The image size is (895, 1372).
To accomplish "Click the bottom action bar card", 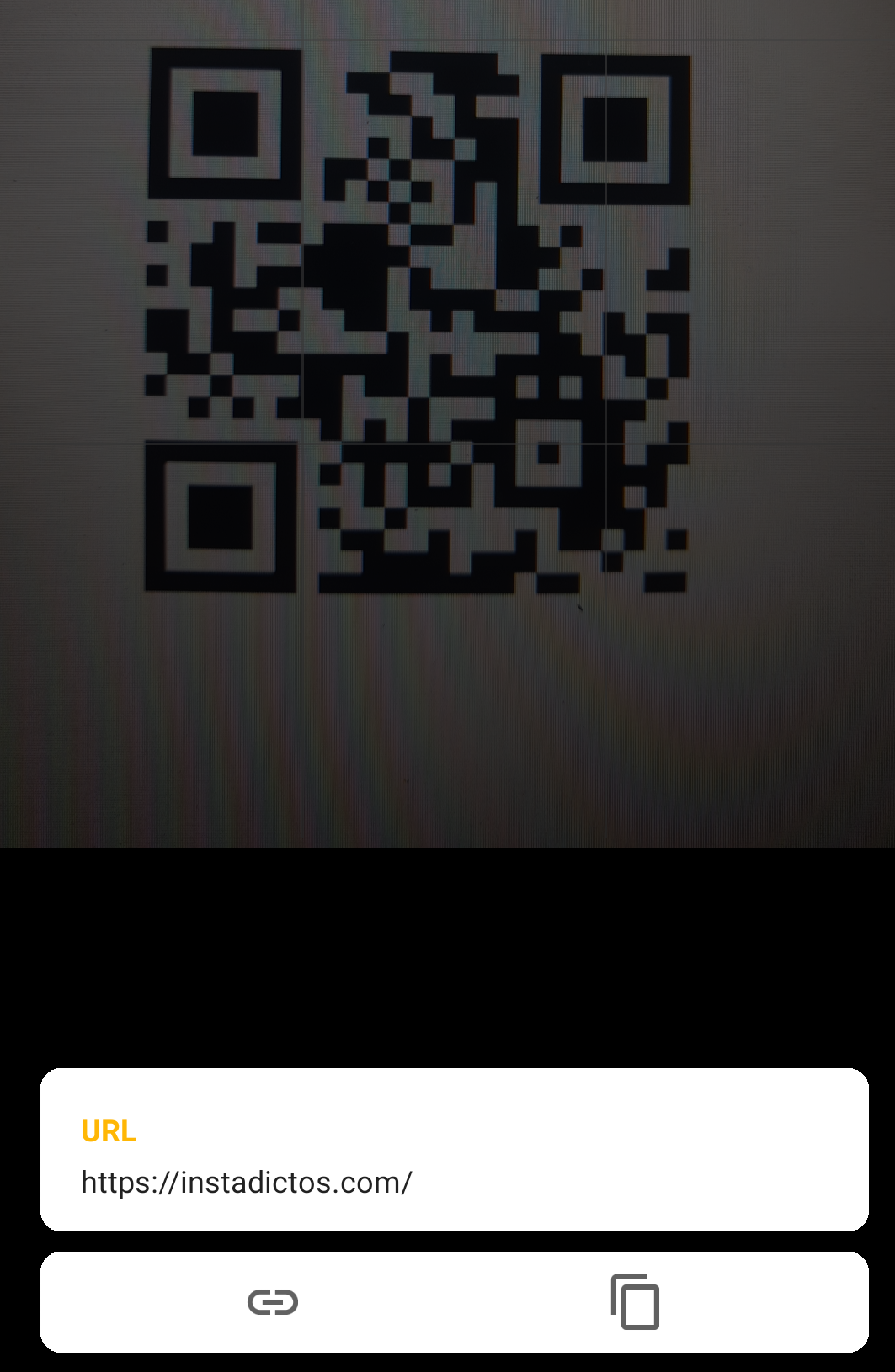I will coord(447,1300).
